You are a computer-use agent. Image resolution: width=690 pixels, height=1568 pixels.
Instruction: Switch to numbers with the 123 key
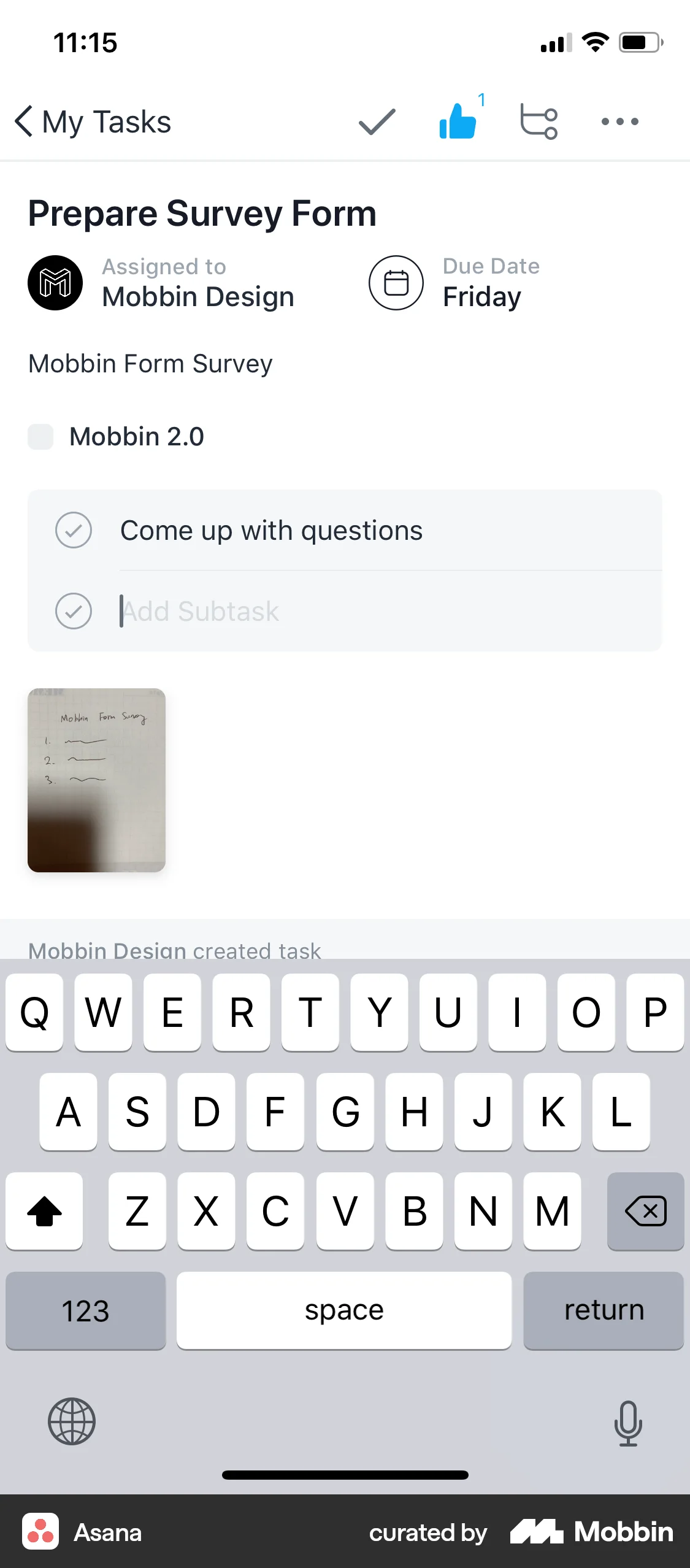coord(85,1310)
